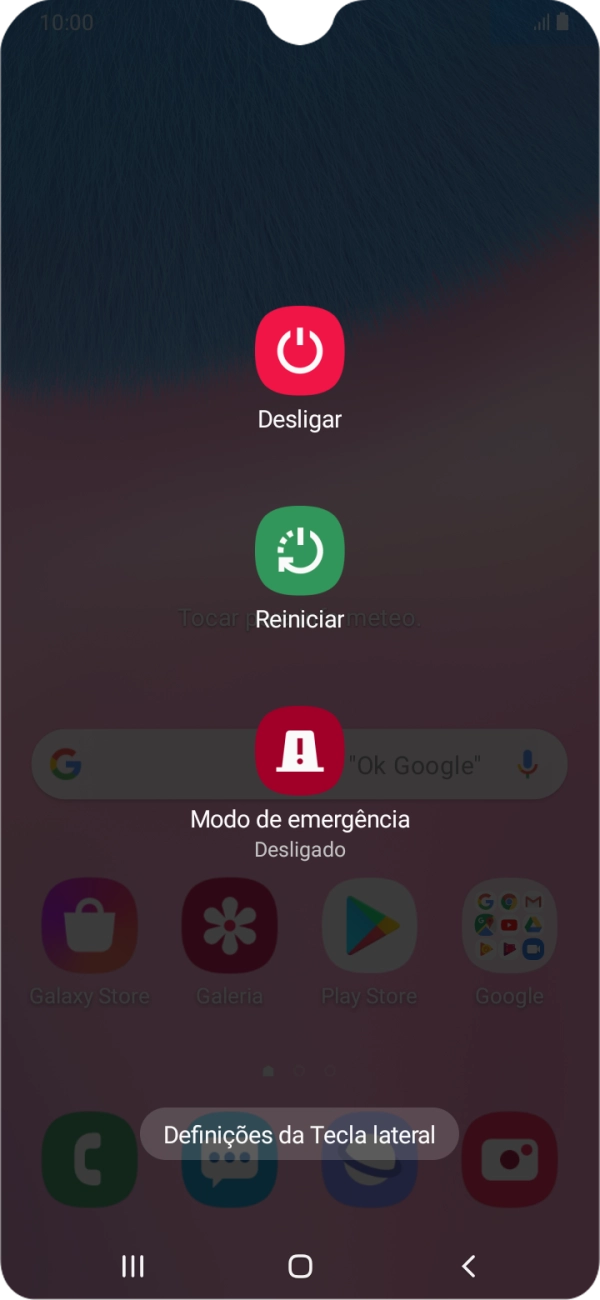Tap Desligar to power off the phone
The width and height of the screenshot is (600, 1300).
pos(300,351)
